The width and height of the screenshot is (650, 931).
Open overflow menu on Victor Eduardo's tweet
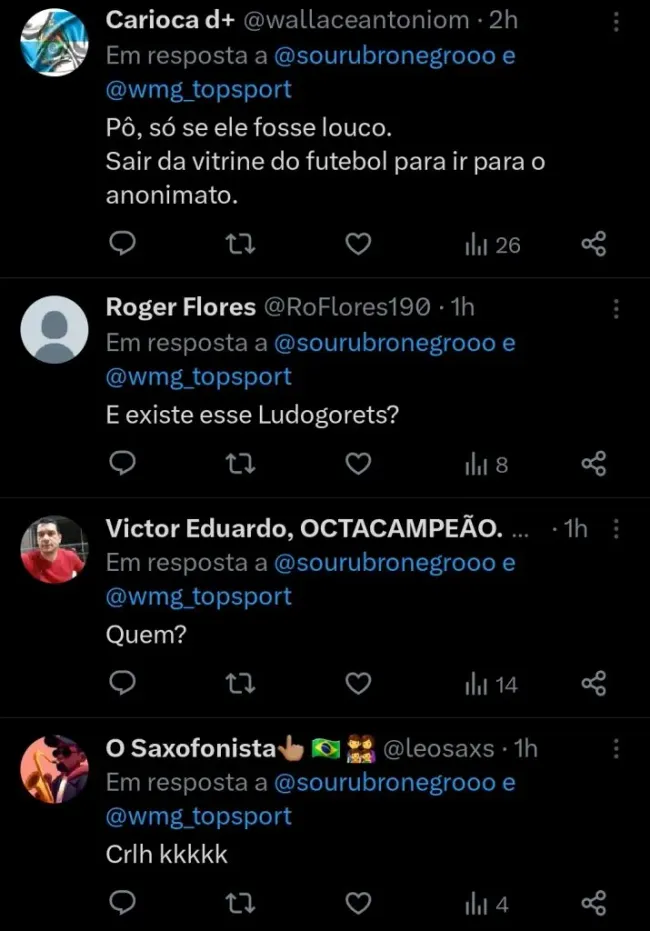click(x=616, y=529)
